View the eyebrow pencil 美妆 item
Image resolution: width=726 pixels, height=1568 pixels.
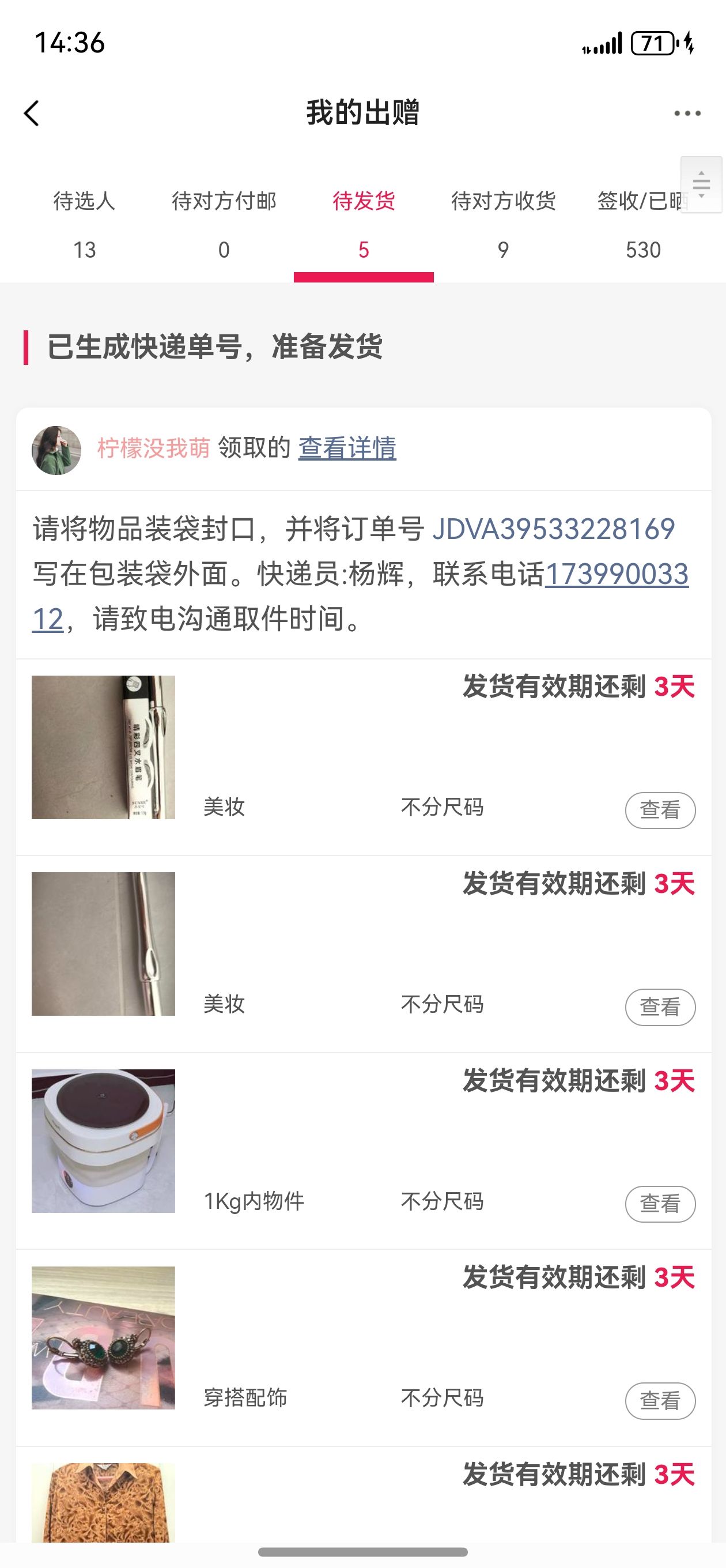(660, 809)
